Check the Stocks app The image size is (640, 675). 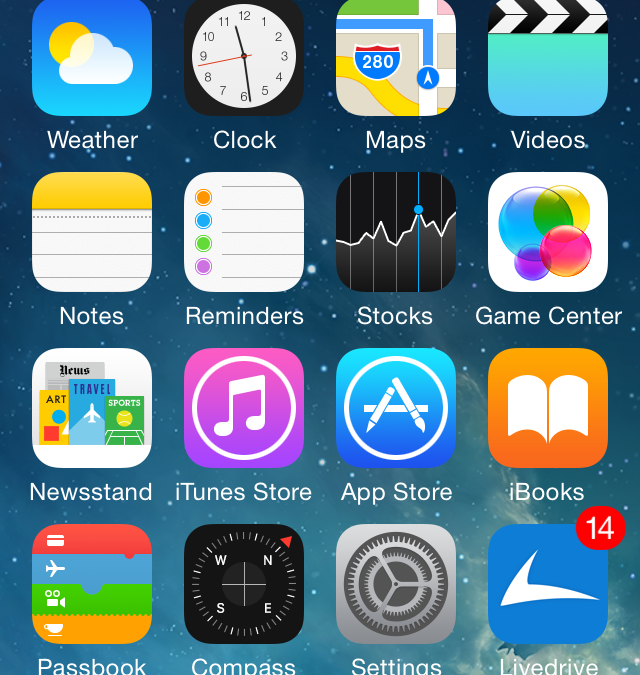click(396, 232)
